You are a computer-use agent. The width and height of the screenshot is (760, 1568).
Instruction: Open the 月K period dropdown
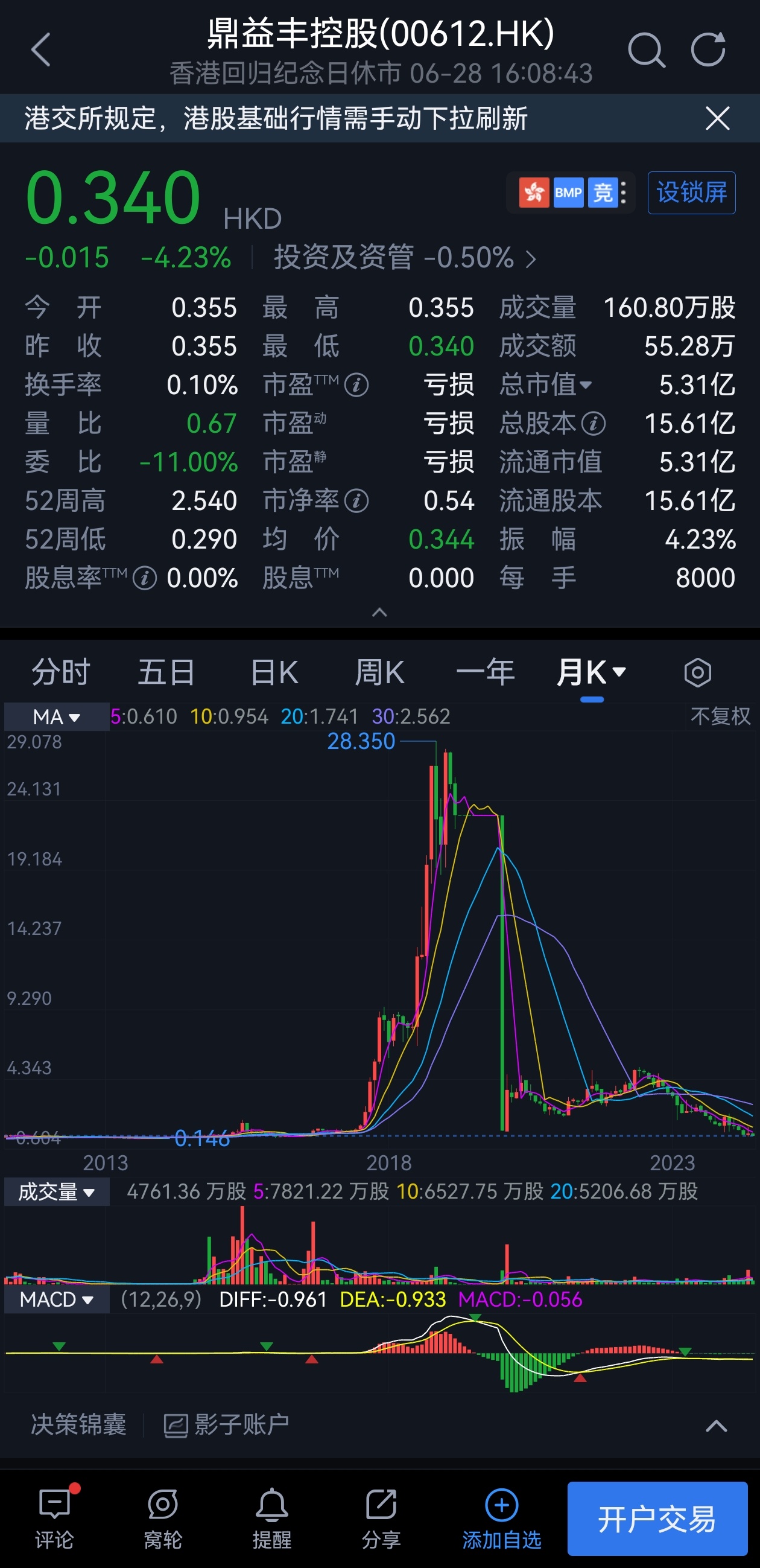tap(592, 672)
